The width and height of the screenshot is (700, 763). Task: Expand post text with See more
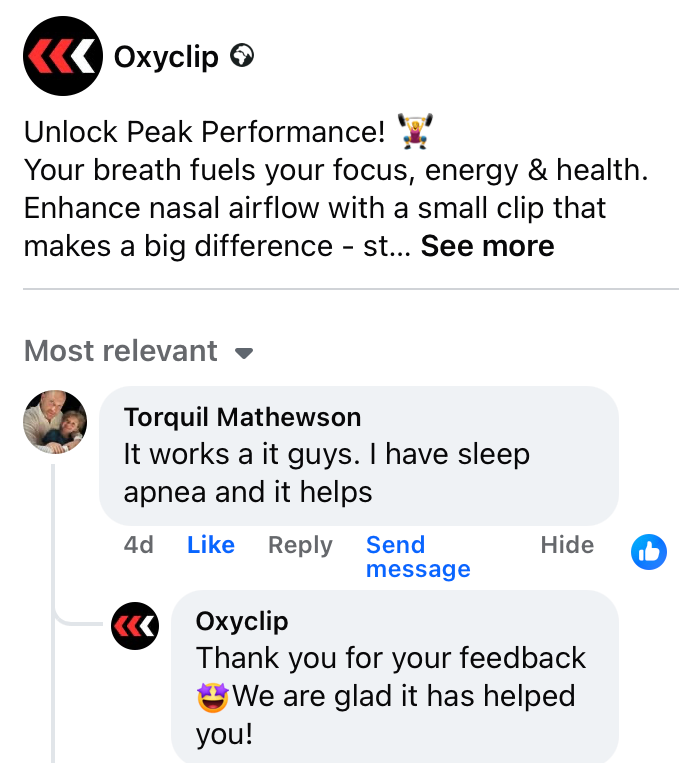487,246
